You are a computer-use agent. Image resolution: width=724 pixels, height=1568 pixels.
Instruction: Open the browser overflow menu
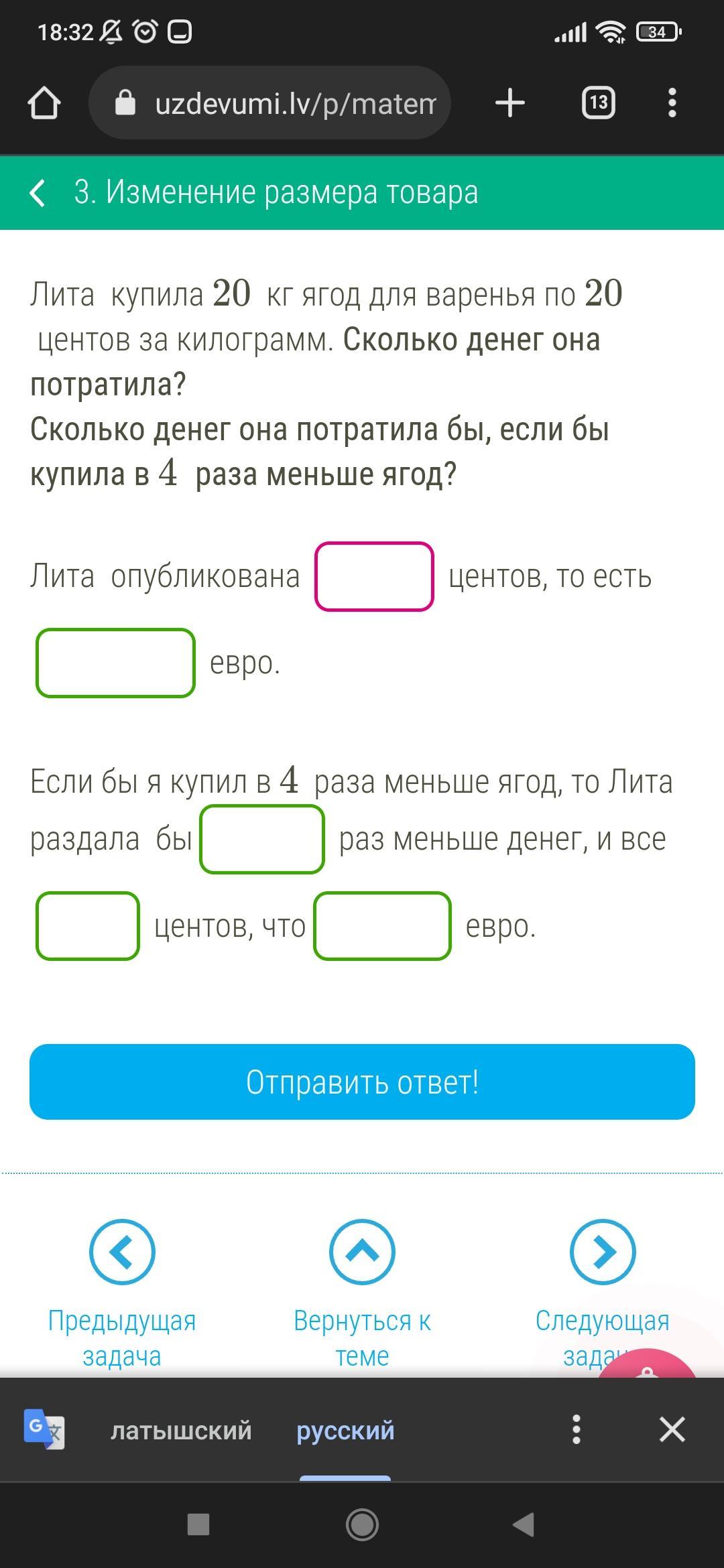pos(672,103)
